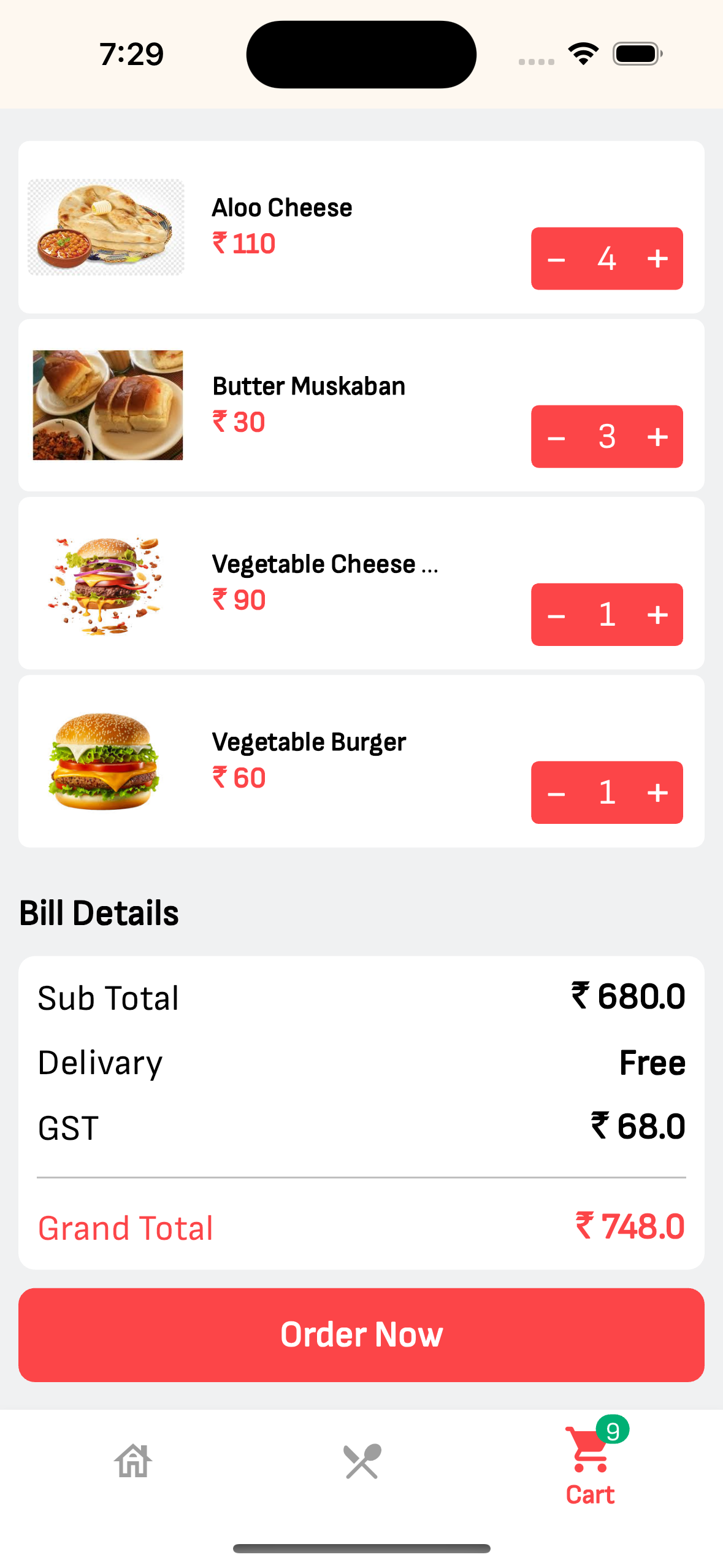Reduce Butter Muskaban quantity by one
The image size is (723, 1568).
click(556, 437)
